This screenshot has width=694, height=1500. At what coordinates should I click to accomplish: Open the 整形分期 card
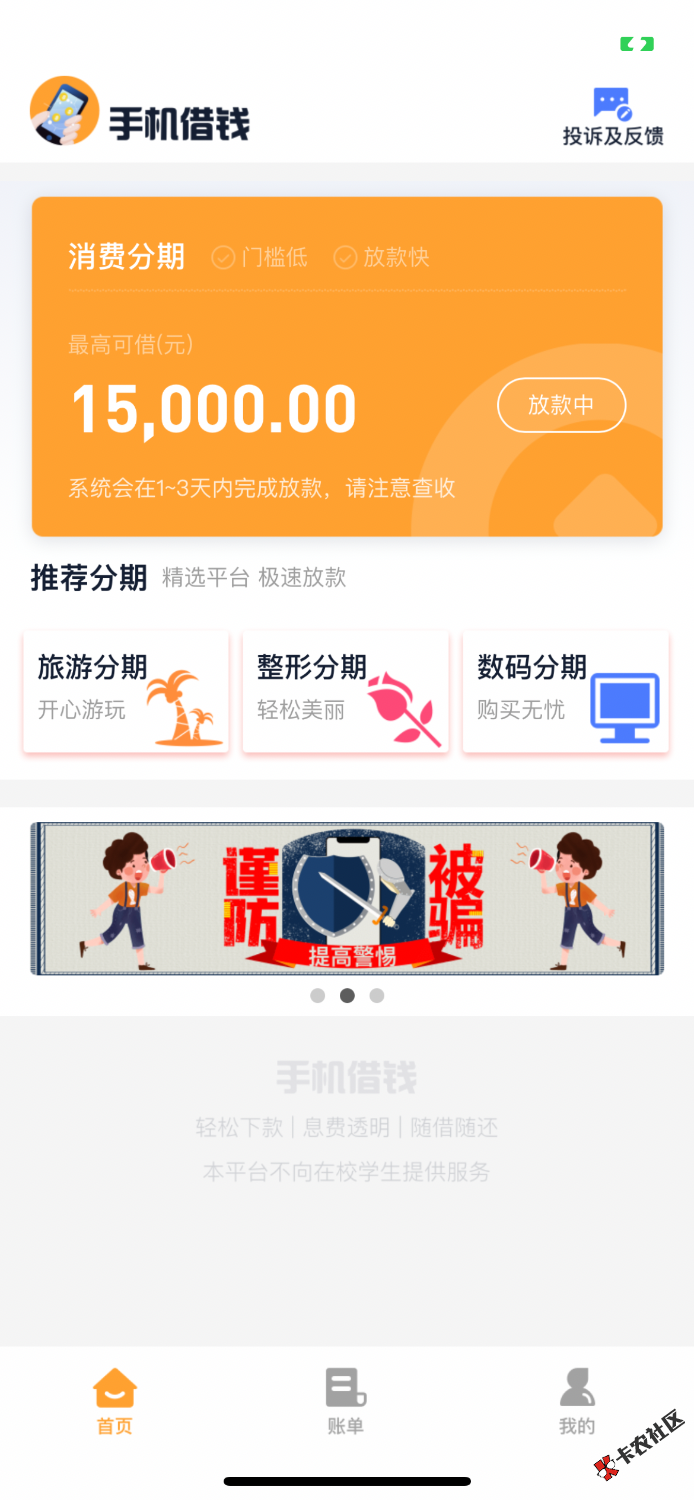346,691
